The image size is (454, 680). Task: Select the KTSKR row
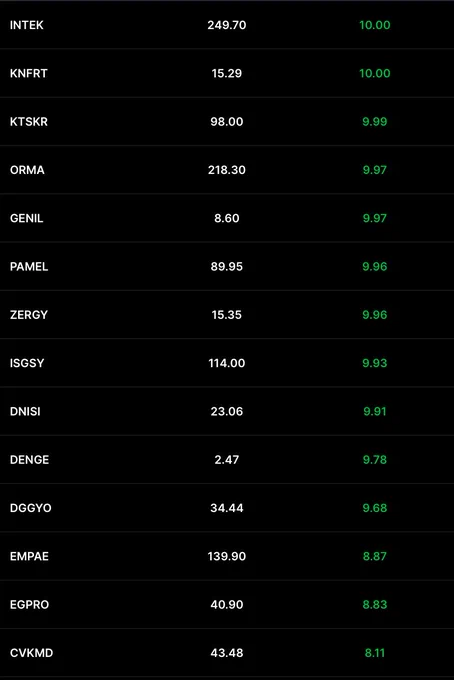[227, 121]
